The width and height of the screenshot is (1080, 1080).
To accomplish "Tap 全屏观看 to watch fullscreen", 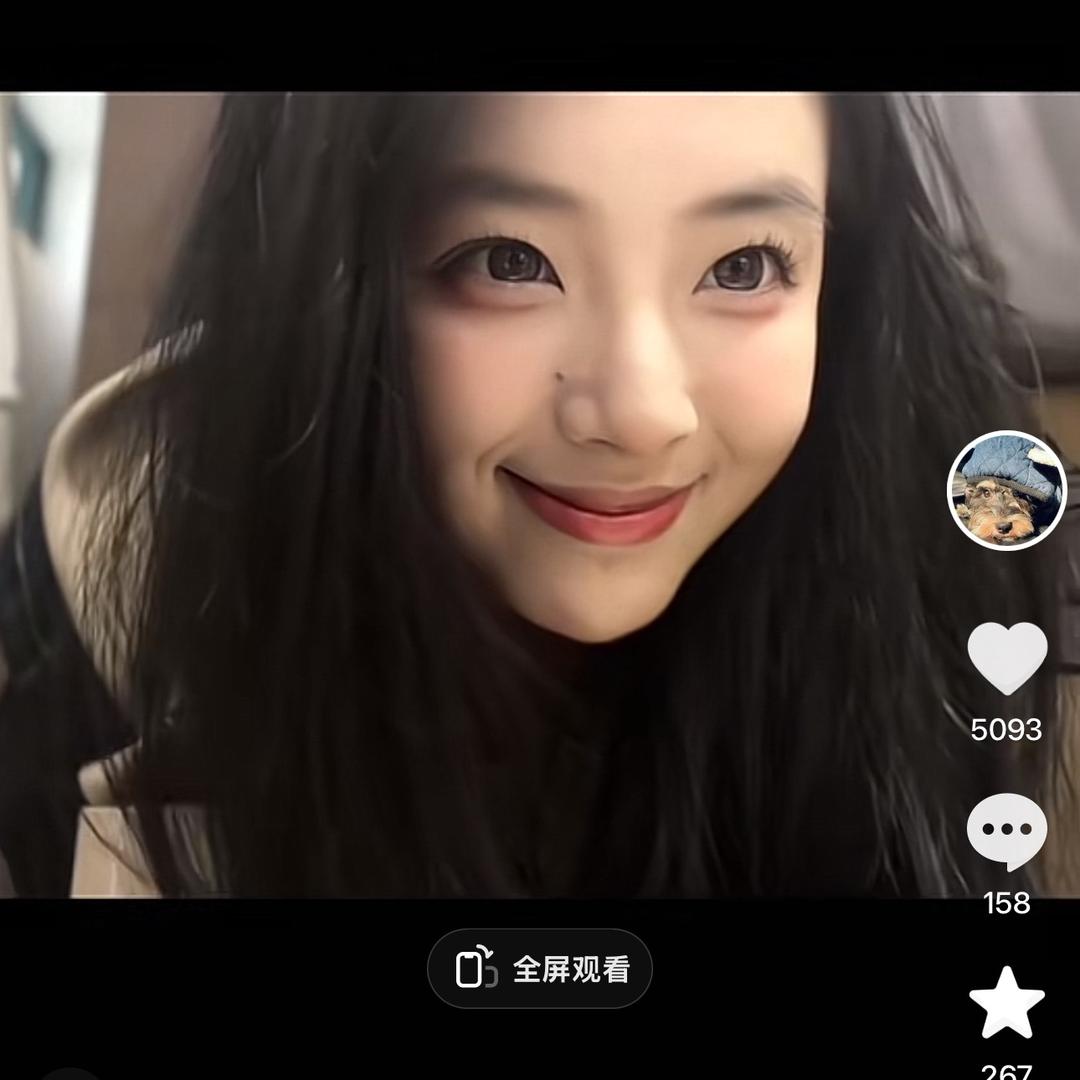I will tap(540, 969).
